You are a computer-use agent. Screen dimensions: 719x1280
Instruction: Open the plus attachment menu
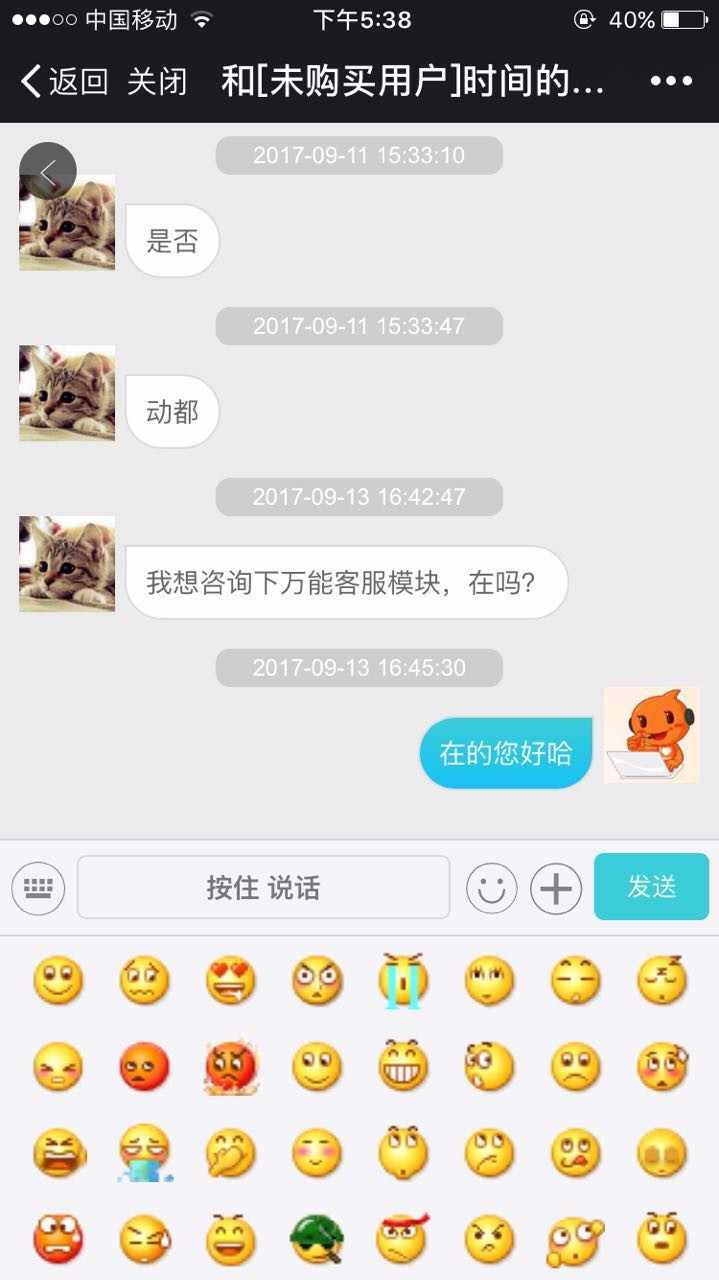pos(556,888)
